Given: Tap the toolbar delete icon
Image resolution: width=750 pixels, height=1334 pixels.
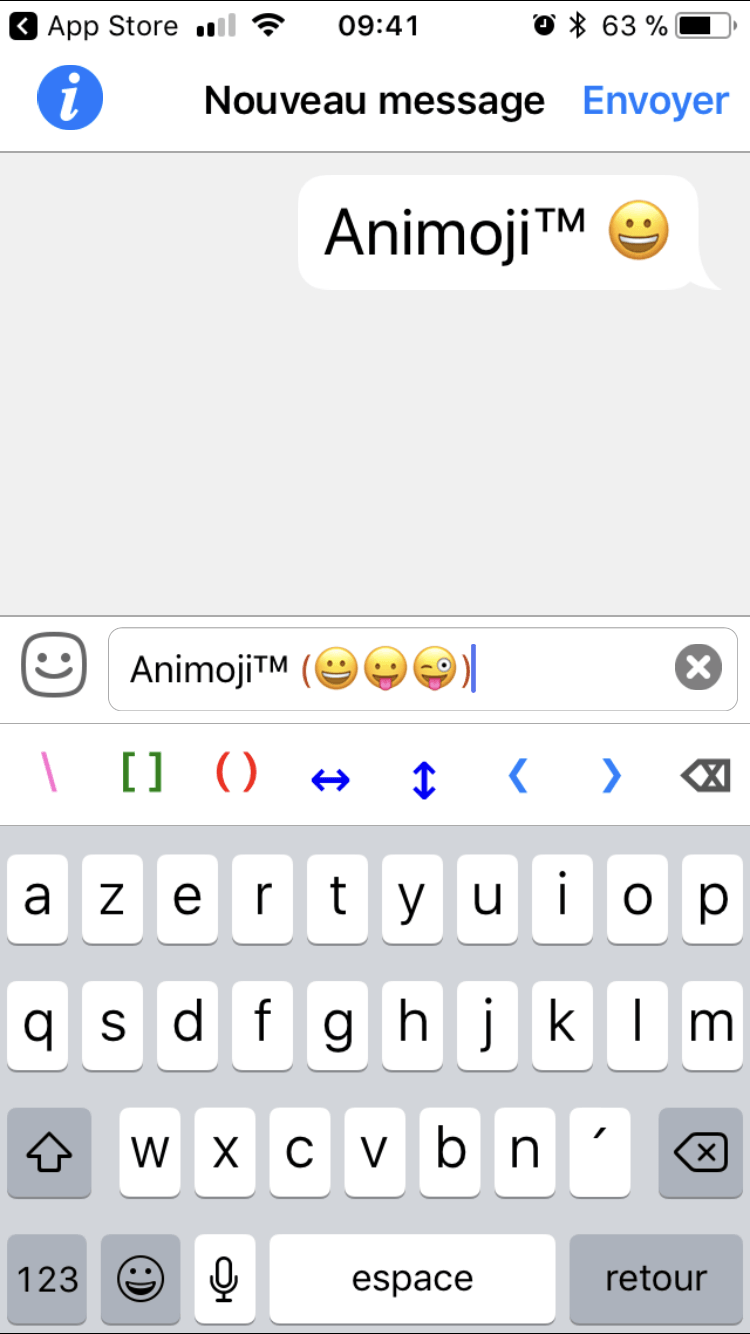Looking at the screenshot, I should click(x=705, y=775).
